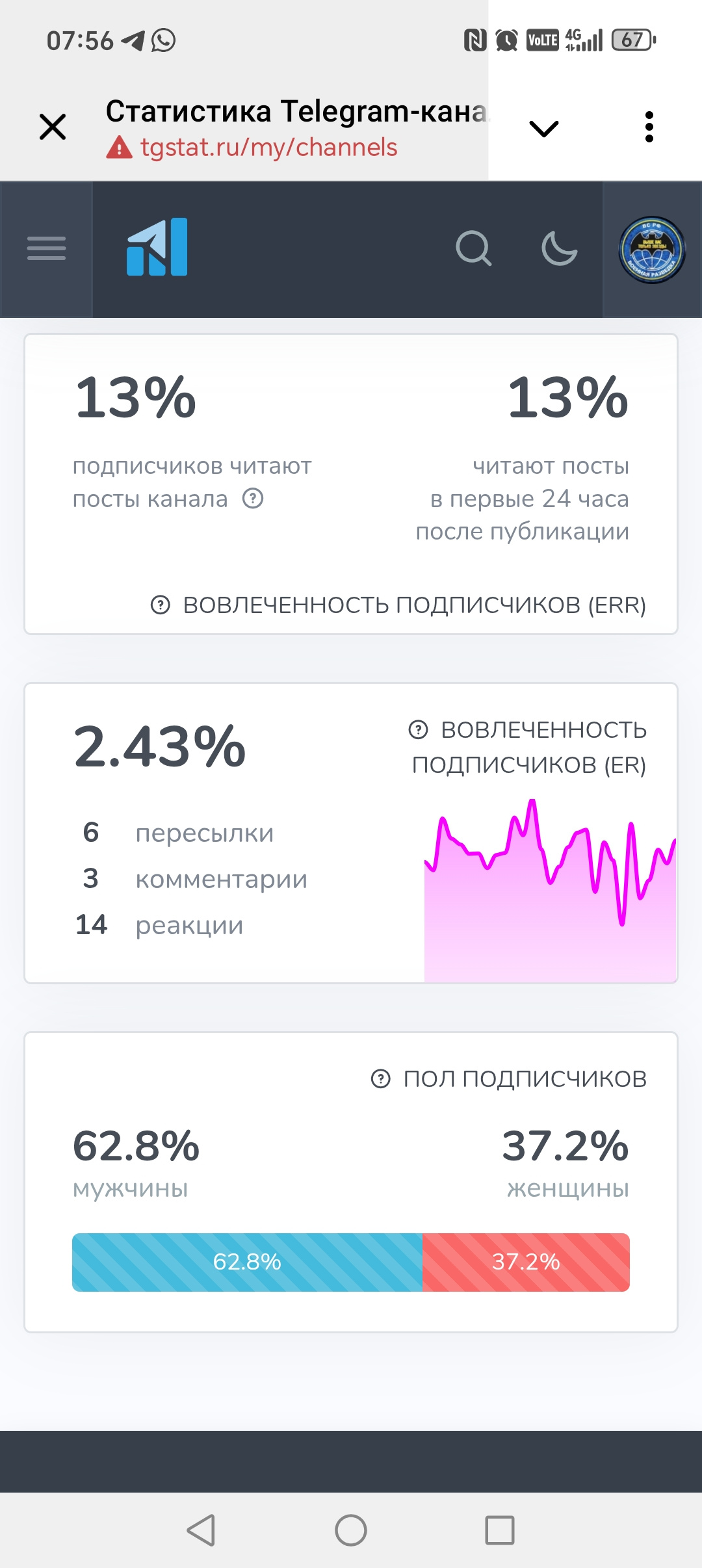The width and height of the screenshot is (702, 1568).
Task: Go to home screen
Action: pos(351,1530)
